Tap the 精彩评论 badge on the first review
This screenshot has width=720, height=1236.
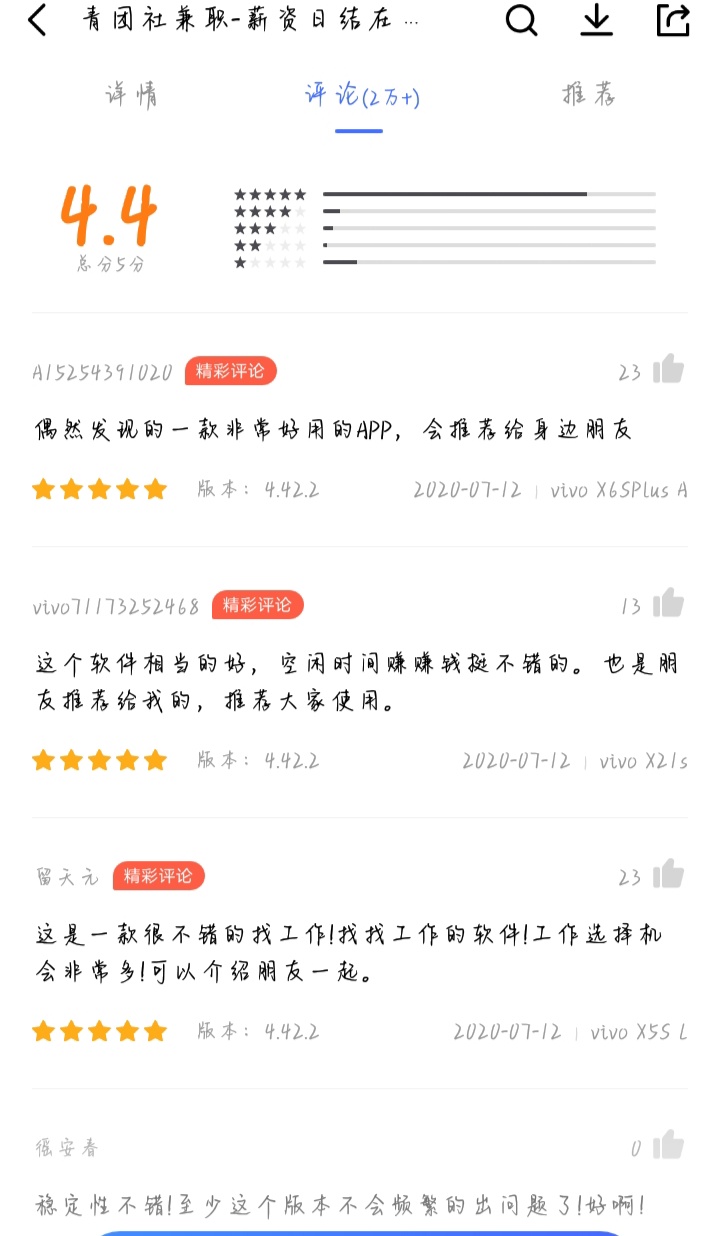(232, 369)
